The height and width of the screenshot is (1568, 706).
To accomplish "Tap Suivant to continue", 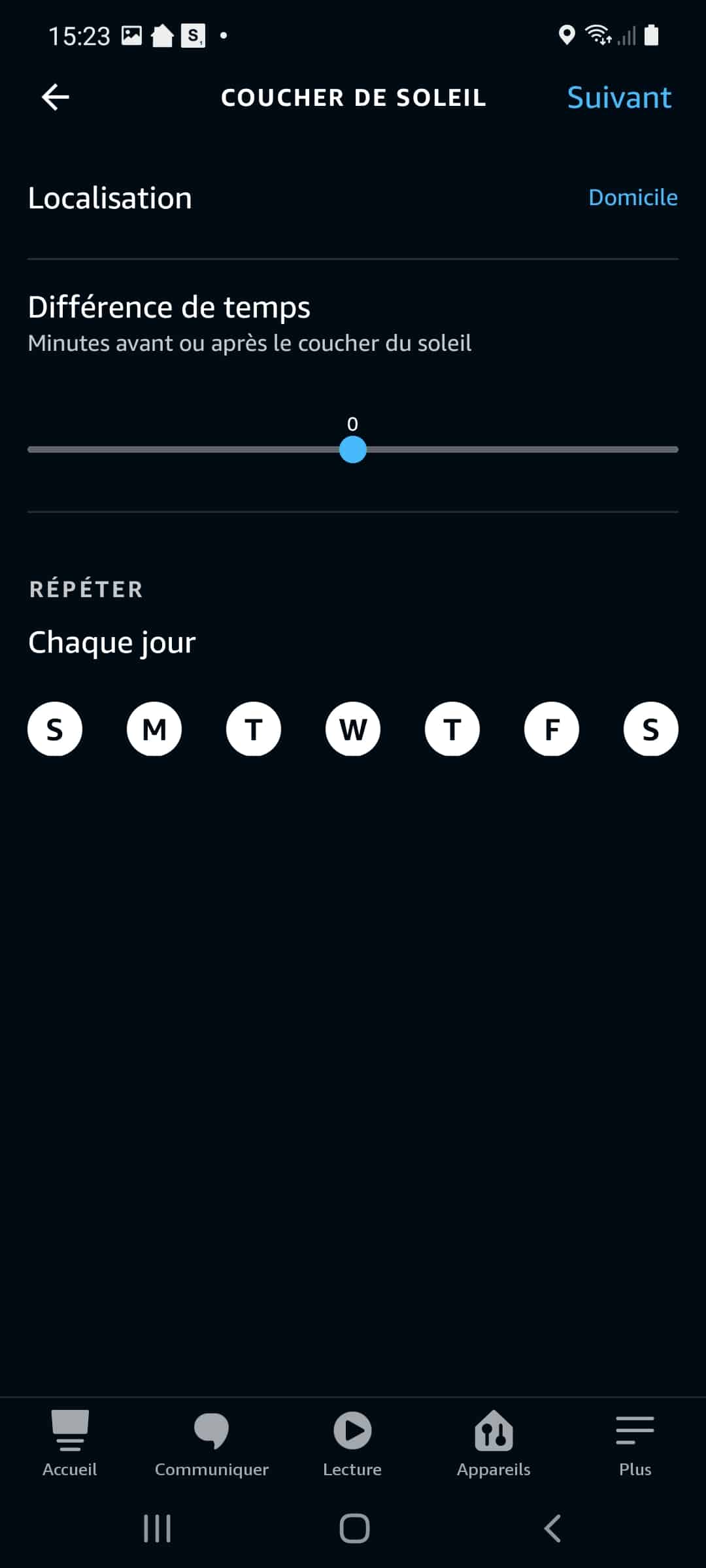I will point(619,97).
